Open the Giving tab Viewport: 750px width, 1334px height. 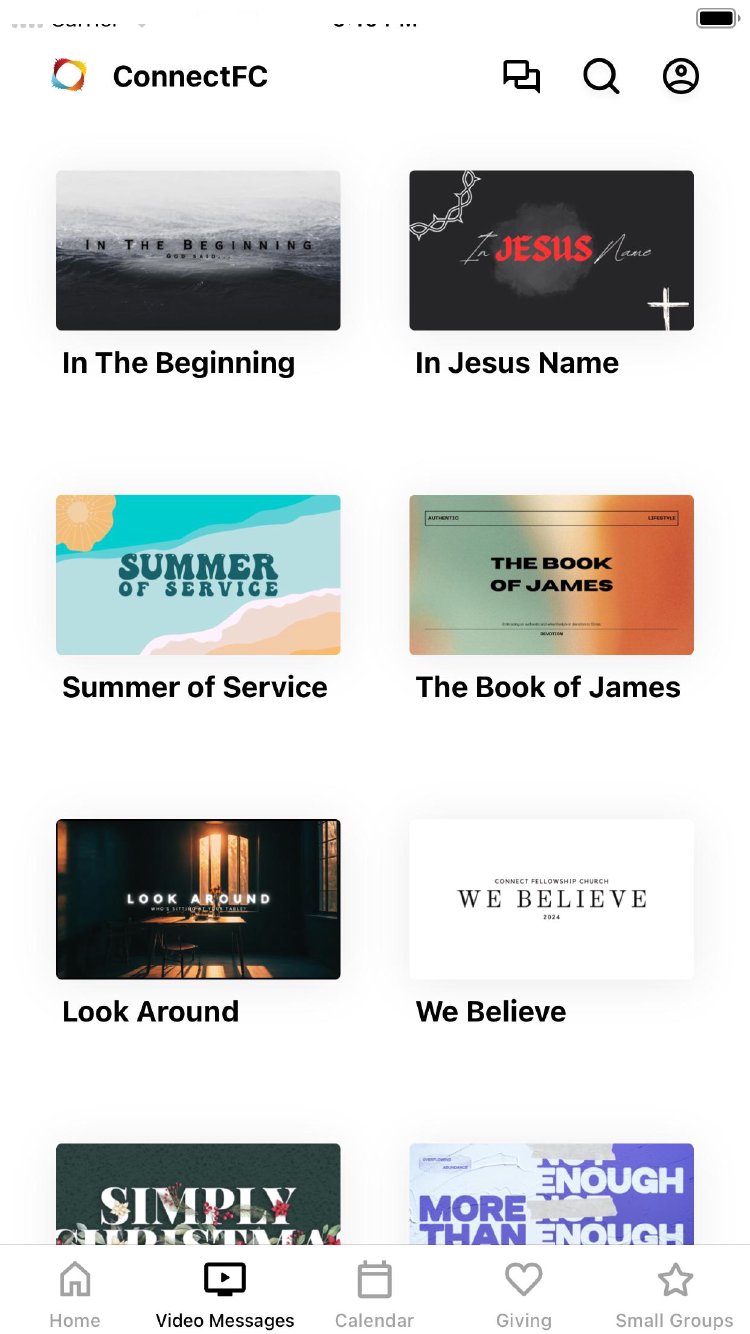click(523, 1295)
